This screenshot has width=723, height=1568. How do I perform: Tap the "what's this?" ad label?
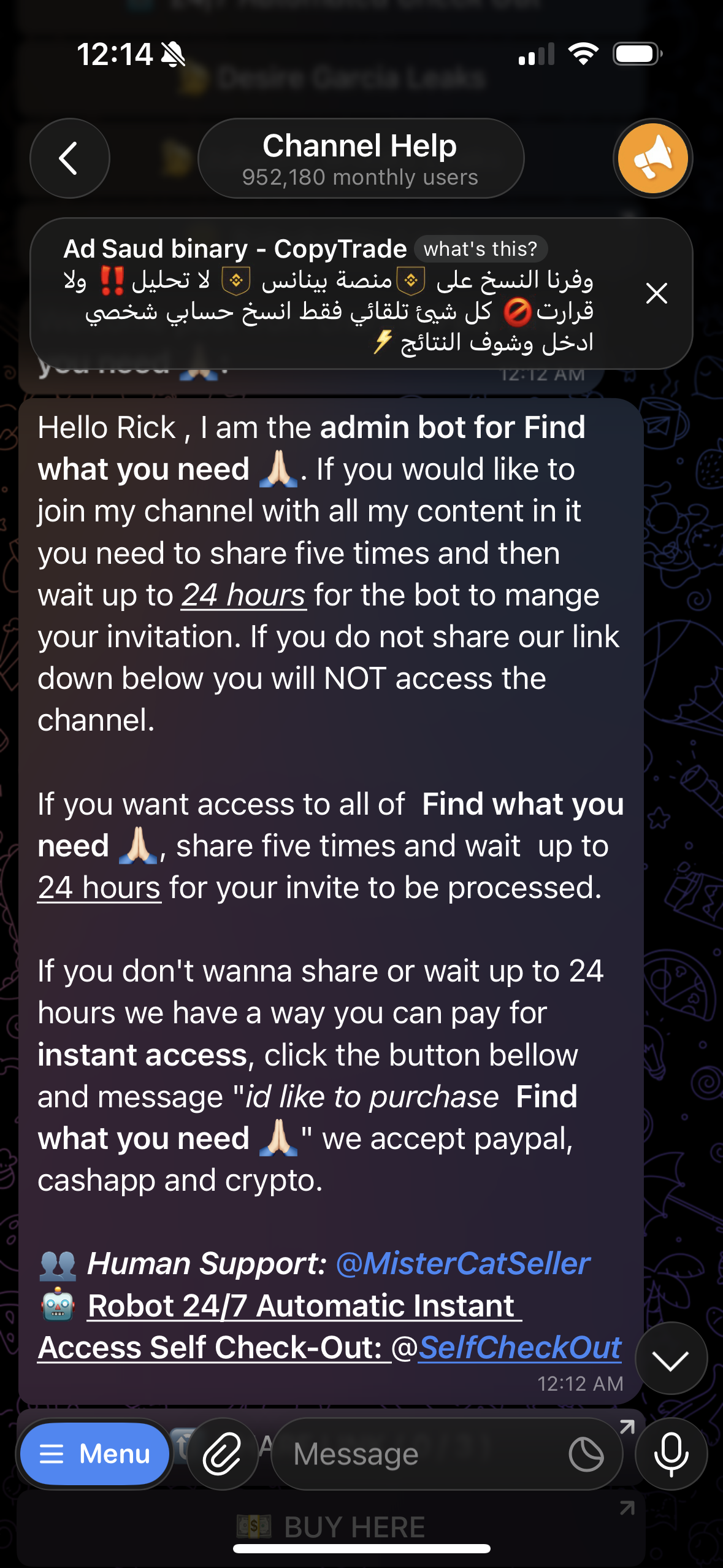480,249
